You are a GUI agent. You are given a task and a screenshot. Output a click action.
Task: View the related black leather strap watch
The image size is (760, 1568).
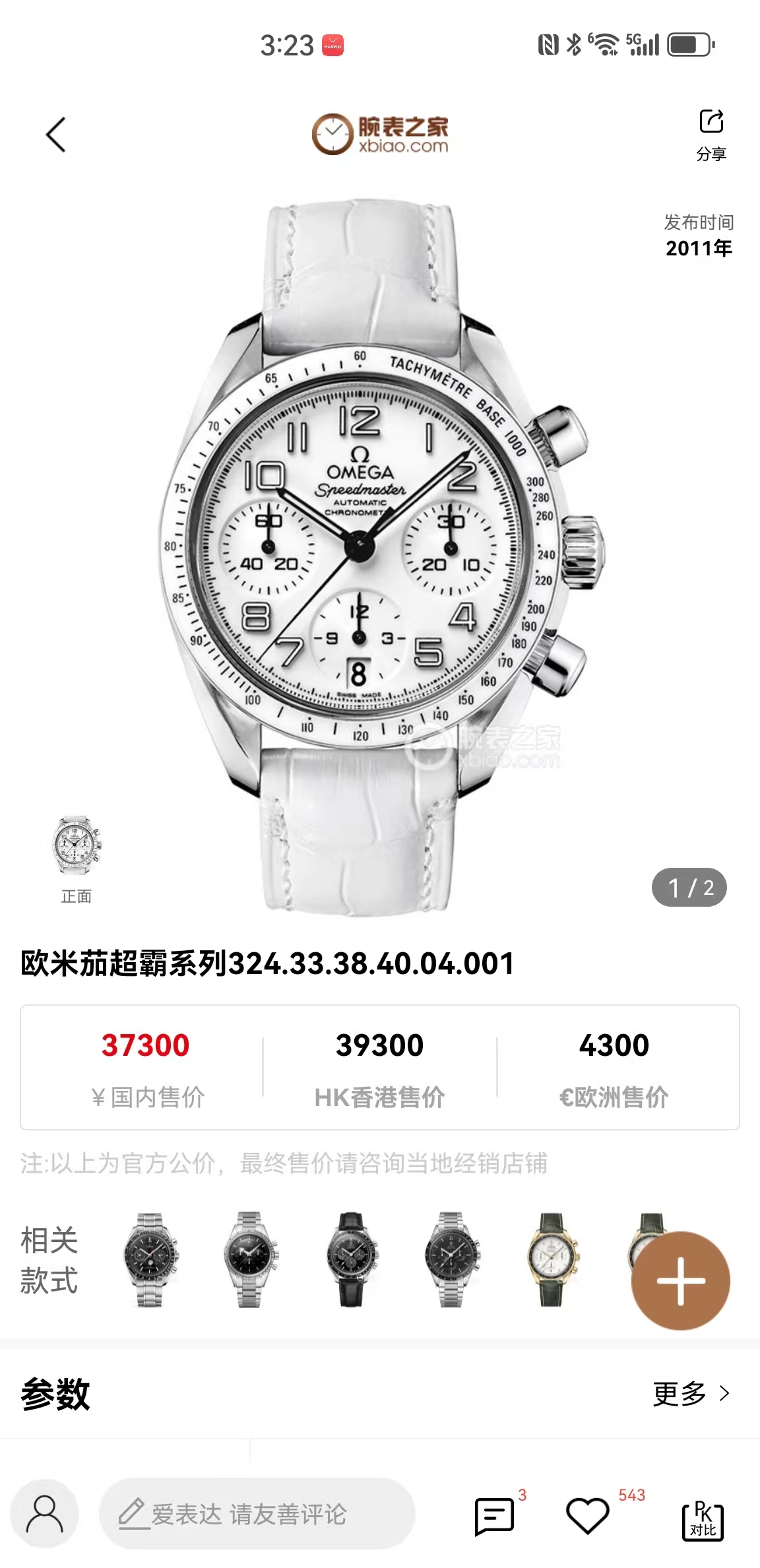(x=352, y=1259)
